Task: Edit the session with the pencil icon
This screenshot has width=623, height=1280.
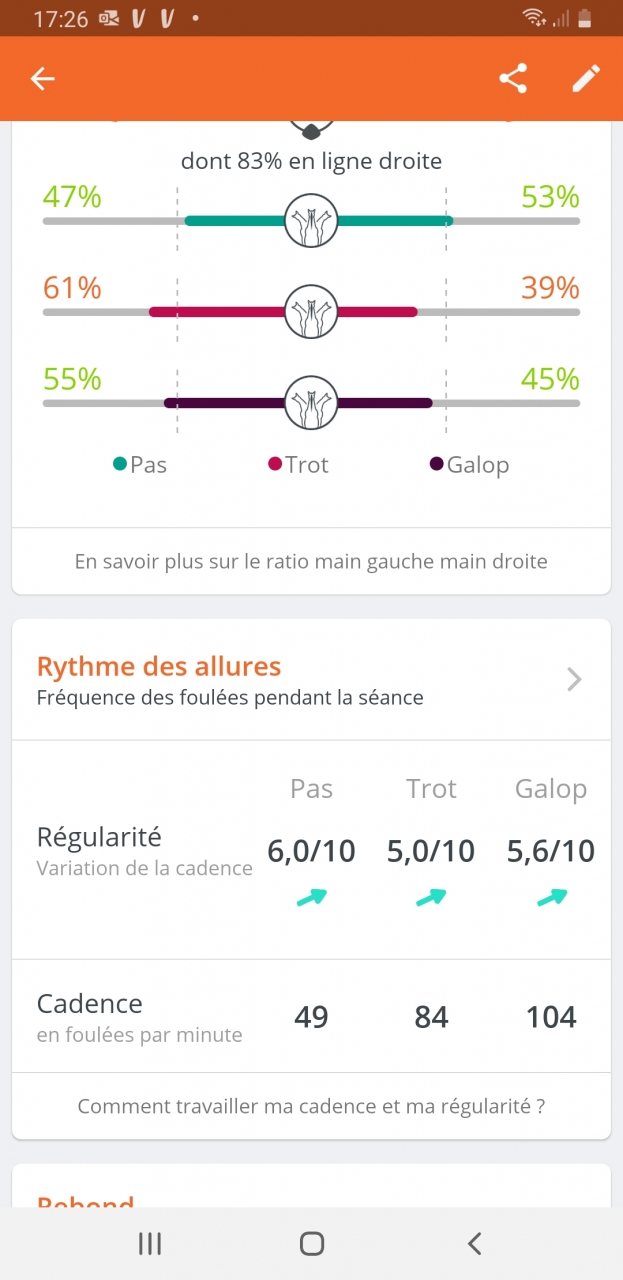Action: pos(586,79)
